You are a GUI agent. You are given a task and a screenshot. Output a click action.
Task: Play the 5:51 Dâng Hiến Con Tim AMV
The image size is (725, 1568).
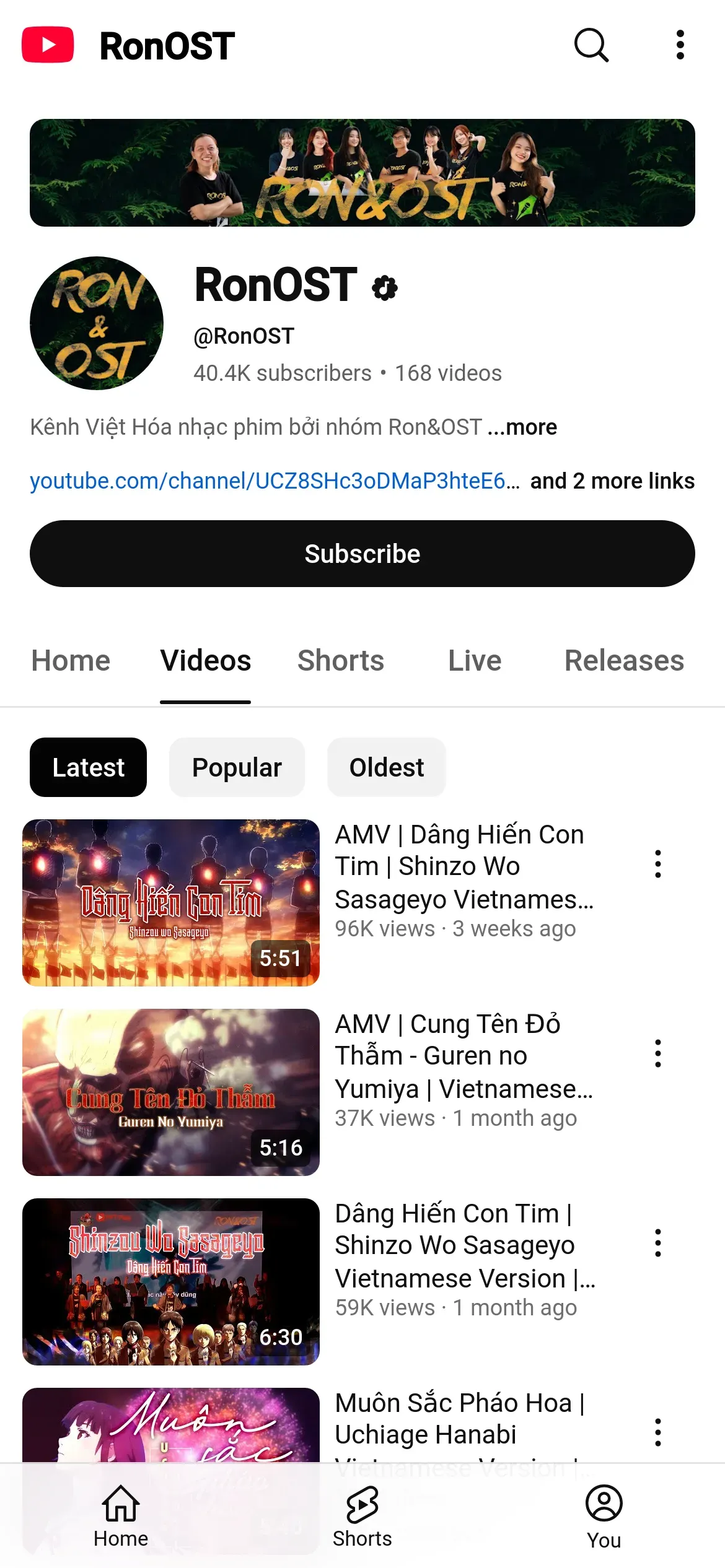tap(171, 902)
